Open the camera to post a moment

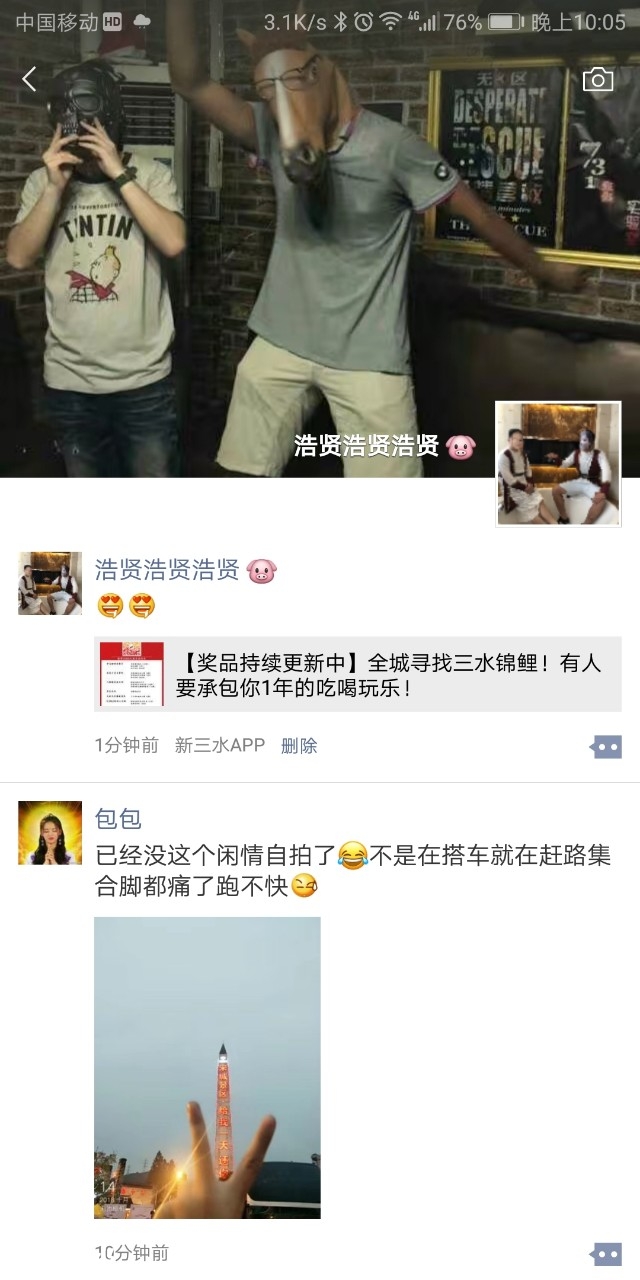coord(597,80)
